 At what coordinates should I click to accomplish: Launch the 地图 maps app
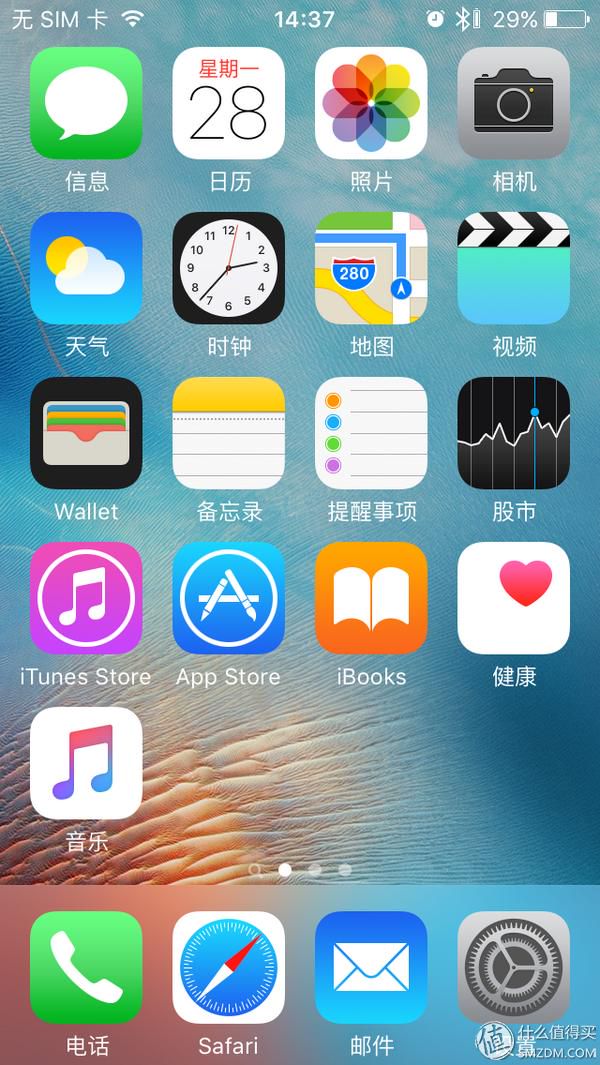click(x=371, y=268)
